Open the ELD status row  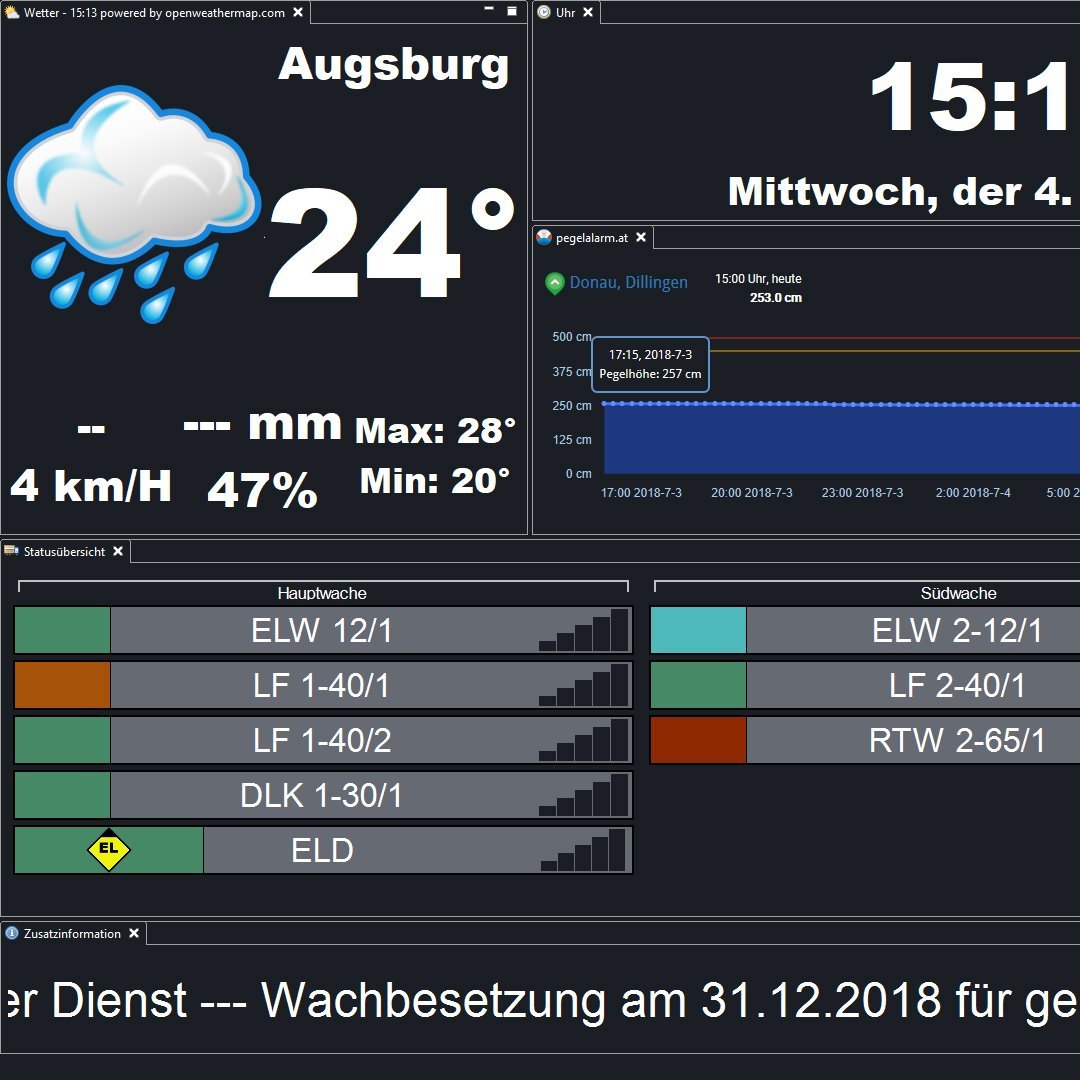322,850
